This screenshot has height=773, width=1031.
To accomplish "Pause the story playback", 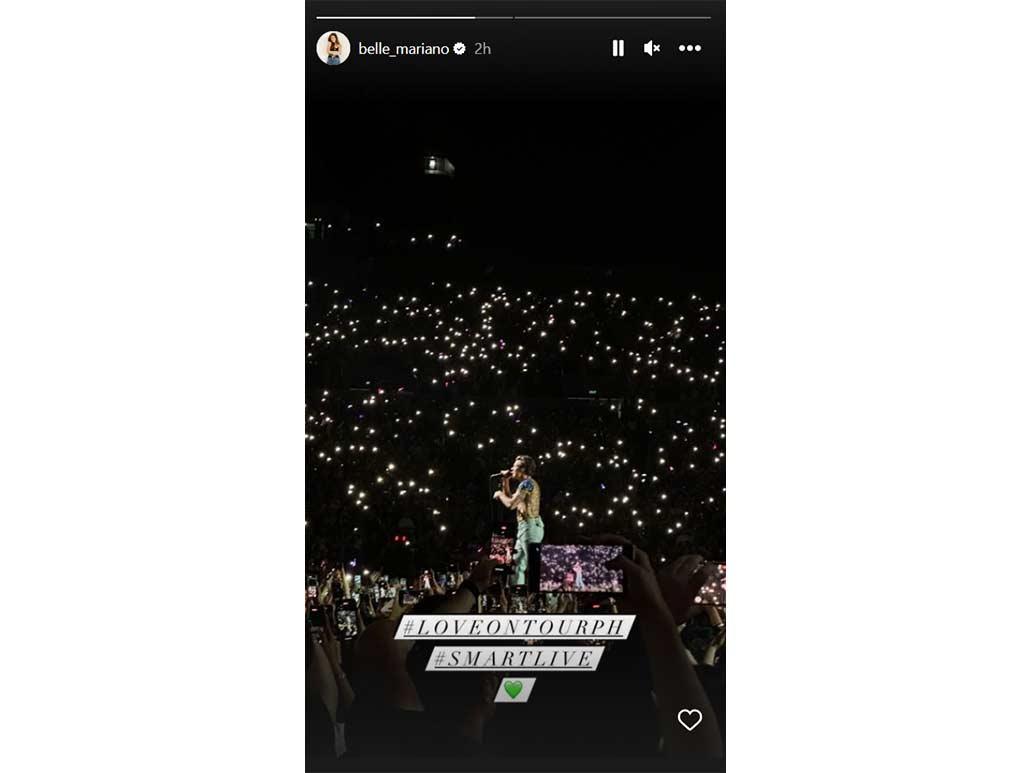I will point(618,48).
